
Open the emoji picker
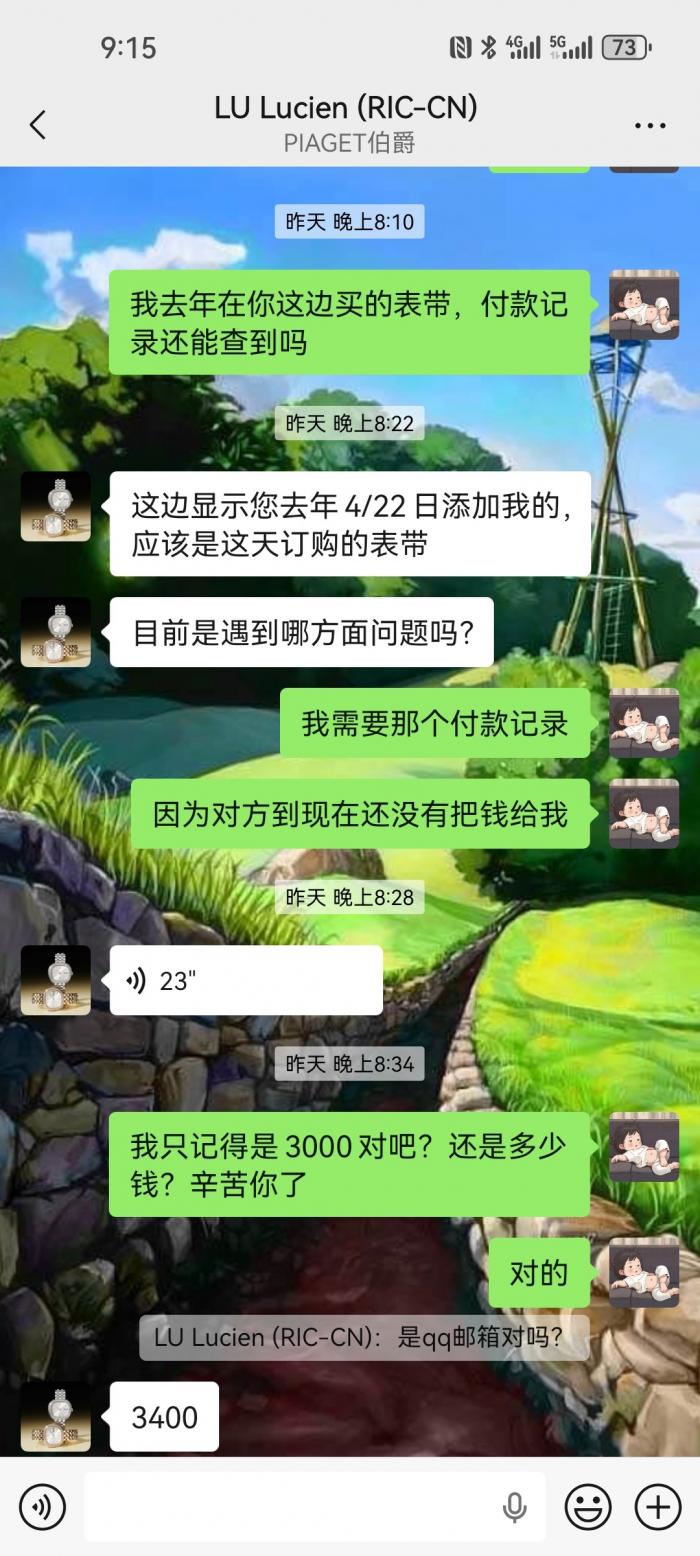coord(588,1506)
